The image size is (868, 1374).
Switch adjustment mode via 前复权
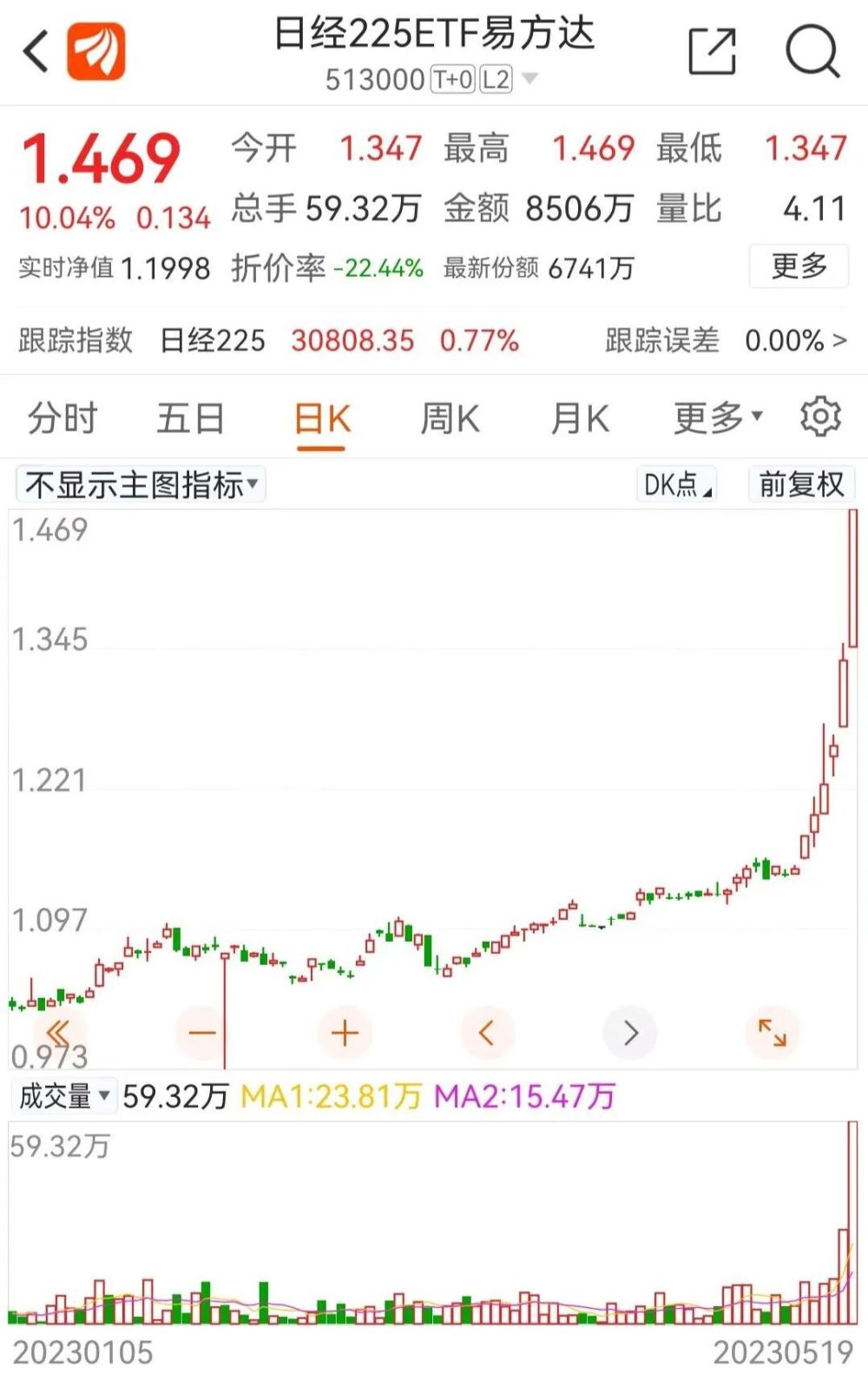pos(801,483)
